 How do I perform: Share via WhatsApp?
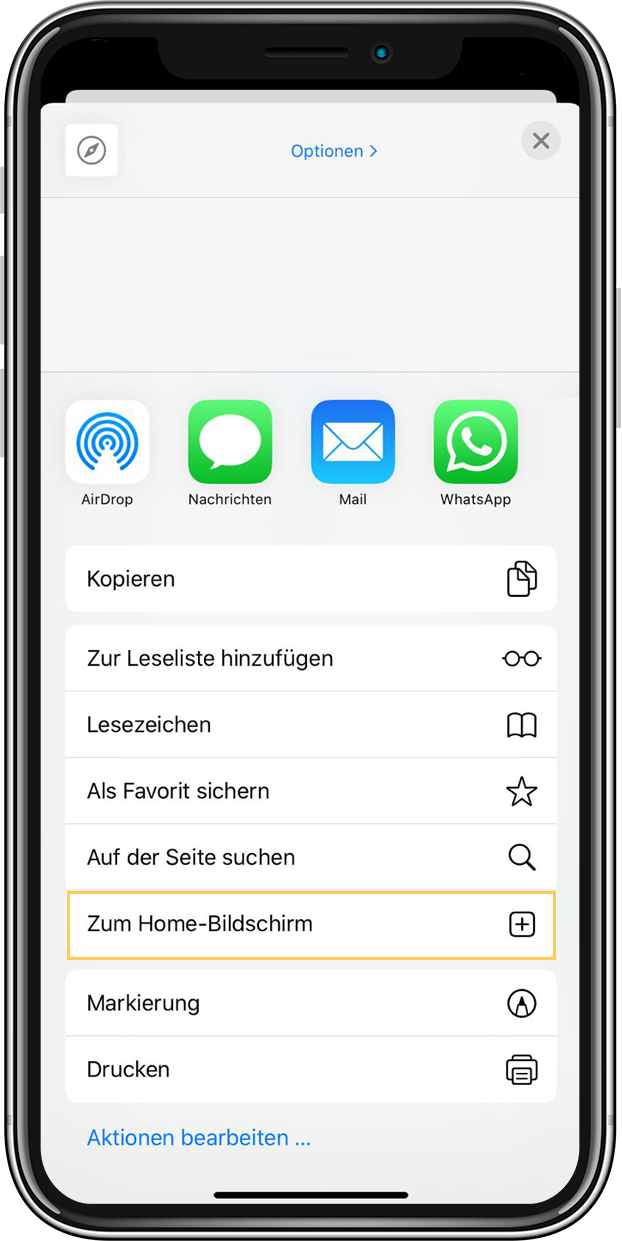pos(476,443)
